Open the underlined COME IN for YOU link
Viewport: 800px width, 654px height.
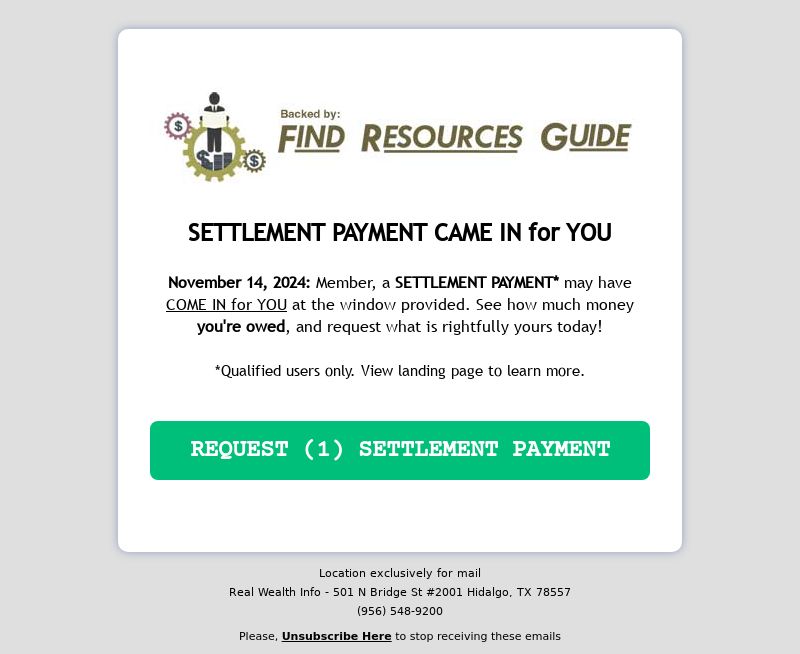(x=226, y=305)
